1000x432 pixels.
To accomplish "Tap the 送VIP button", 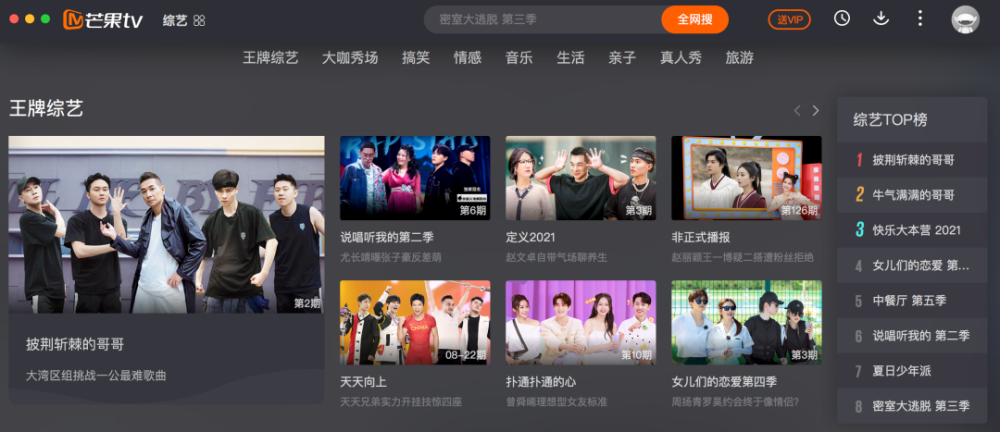I will (789, 19).
